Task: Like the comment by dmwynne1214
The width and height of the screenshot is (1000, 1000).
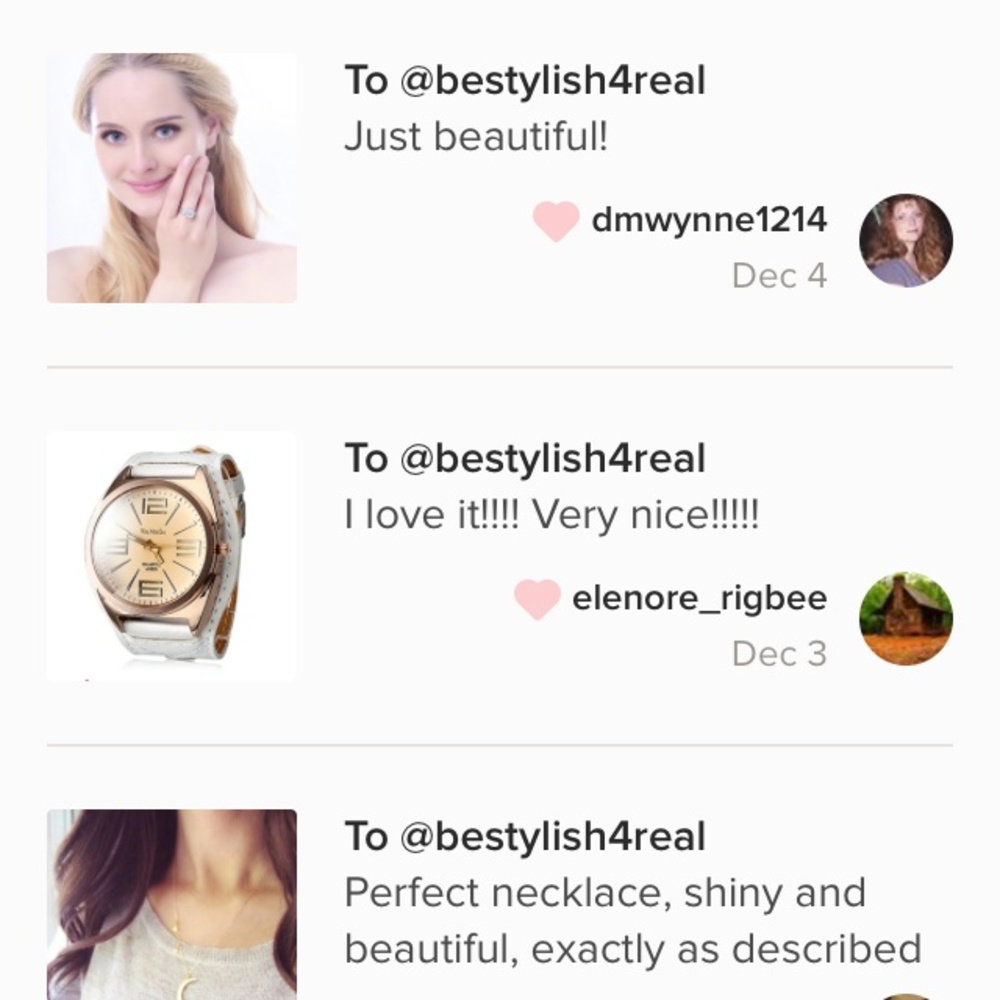Action: point(555,221)
